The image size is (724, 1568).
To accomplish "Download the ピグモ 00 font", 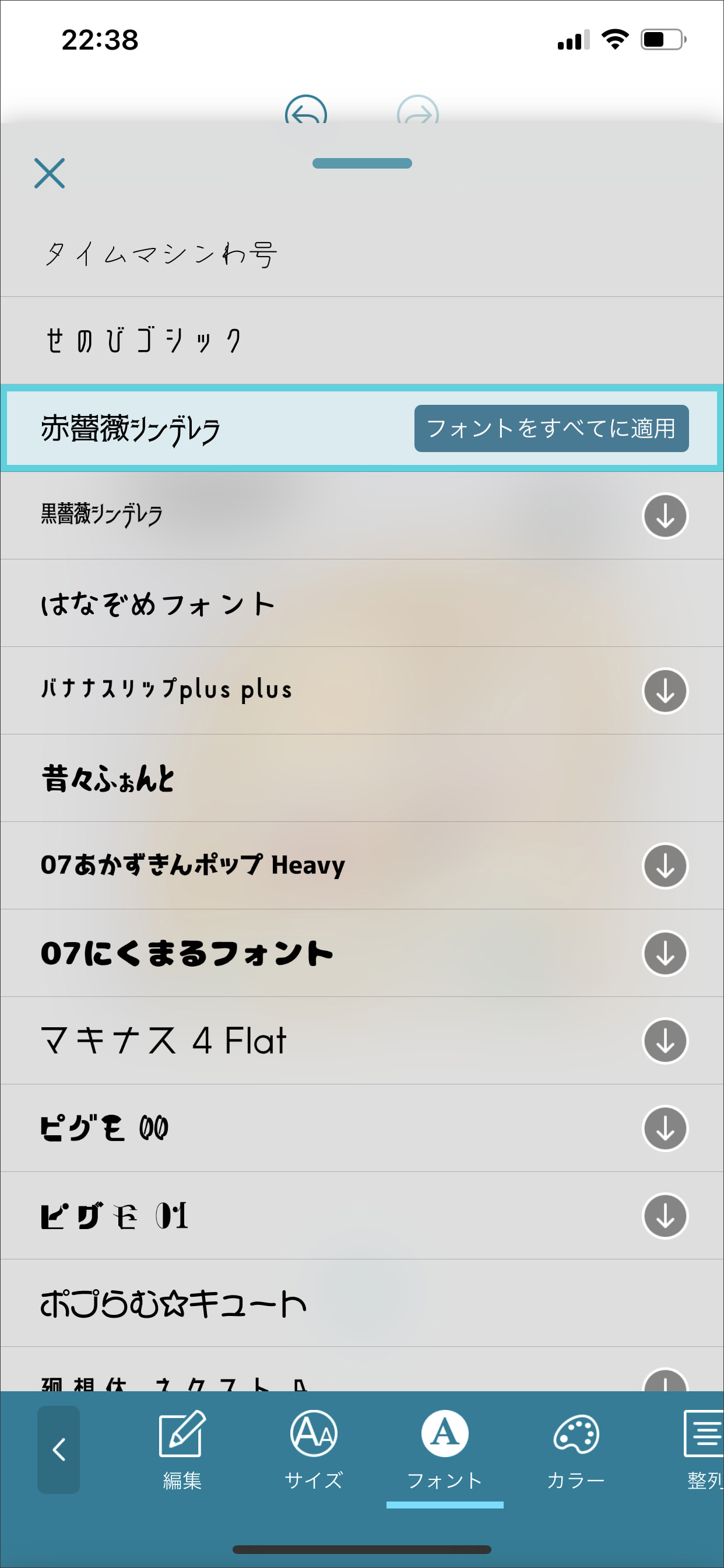I will (665, 1129).
